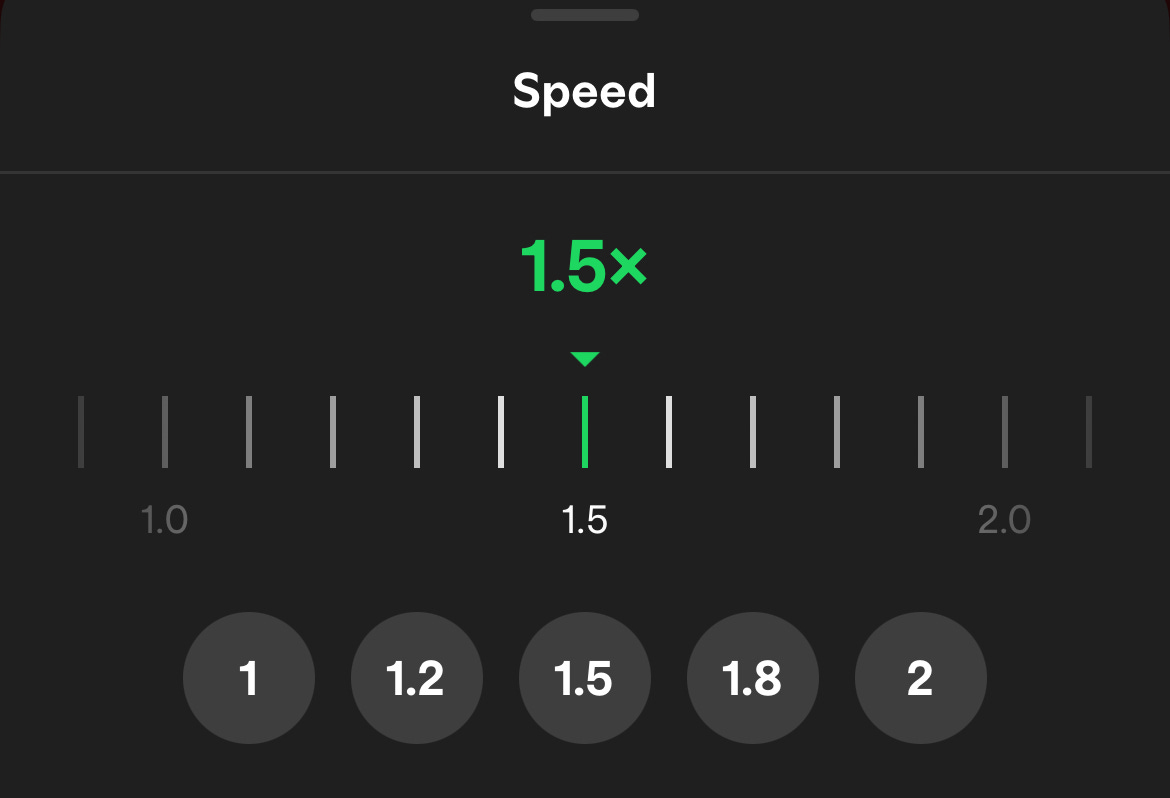Change speed to the 2 preset

tap(920, 678)
